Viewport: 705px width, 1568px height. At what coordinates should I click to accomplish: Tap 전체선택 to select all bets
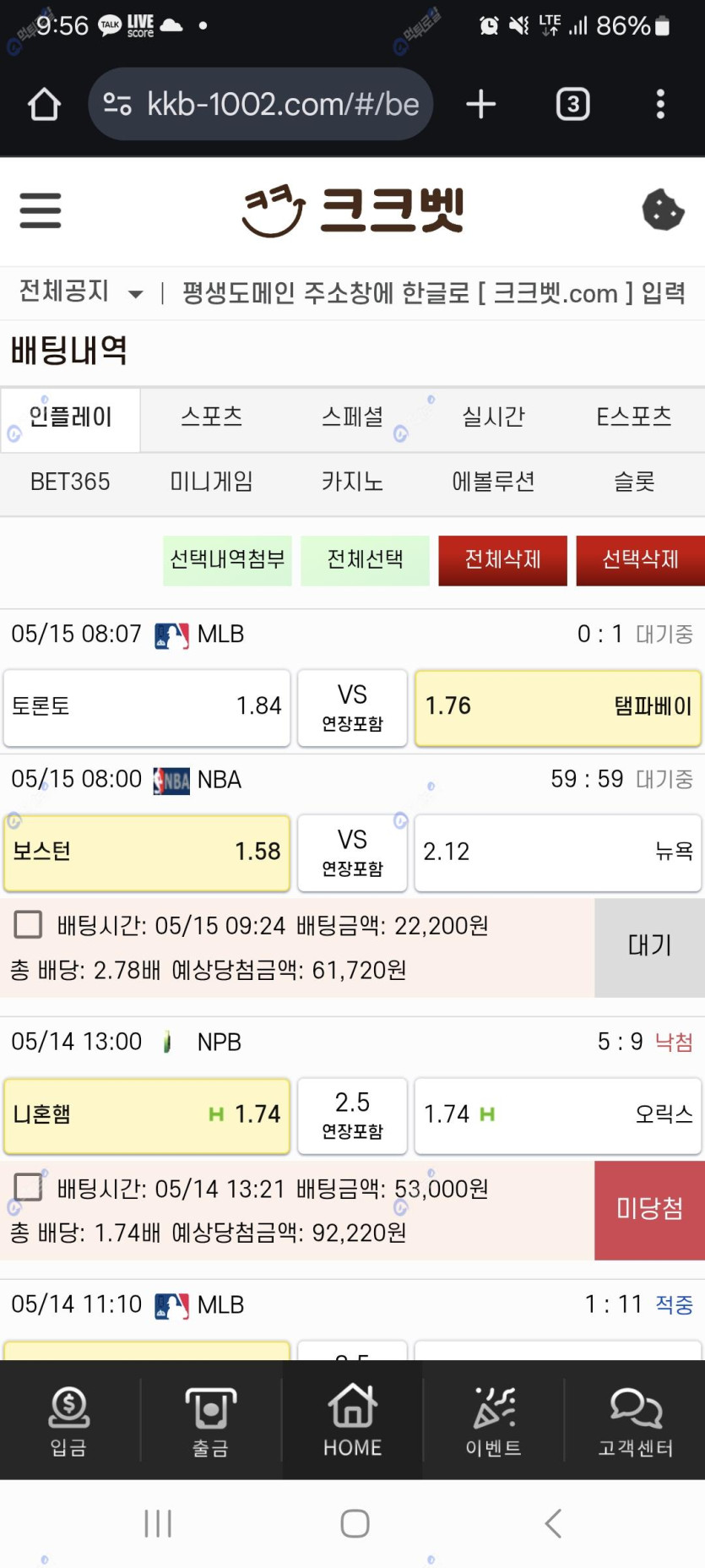point(365,560)
